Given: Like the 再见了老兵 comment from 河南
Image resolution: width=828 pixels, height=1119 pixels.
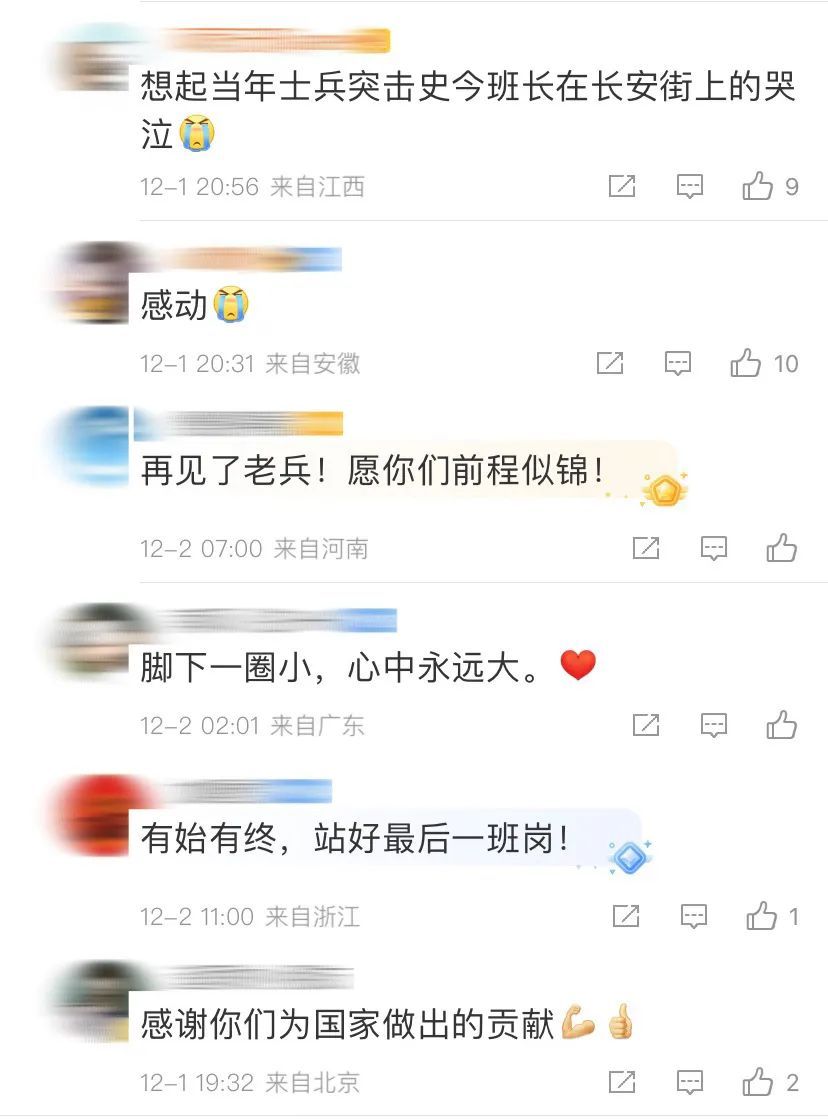Looking at the screenshot, I should coord(782,548).
